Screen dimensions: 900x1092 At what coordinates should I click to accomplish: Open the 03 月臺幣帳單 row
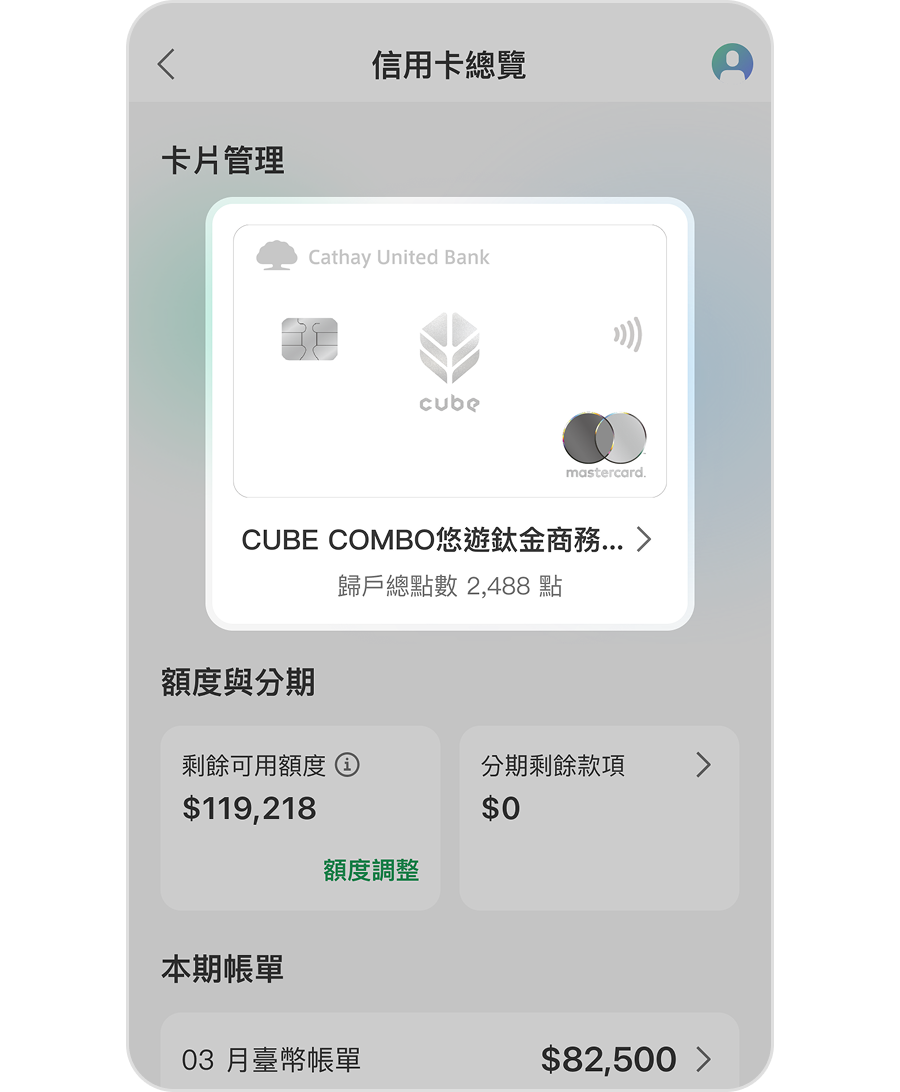449,1059
